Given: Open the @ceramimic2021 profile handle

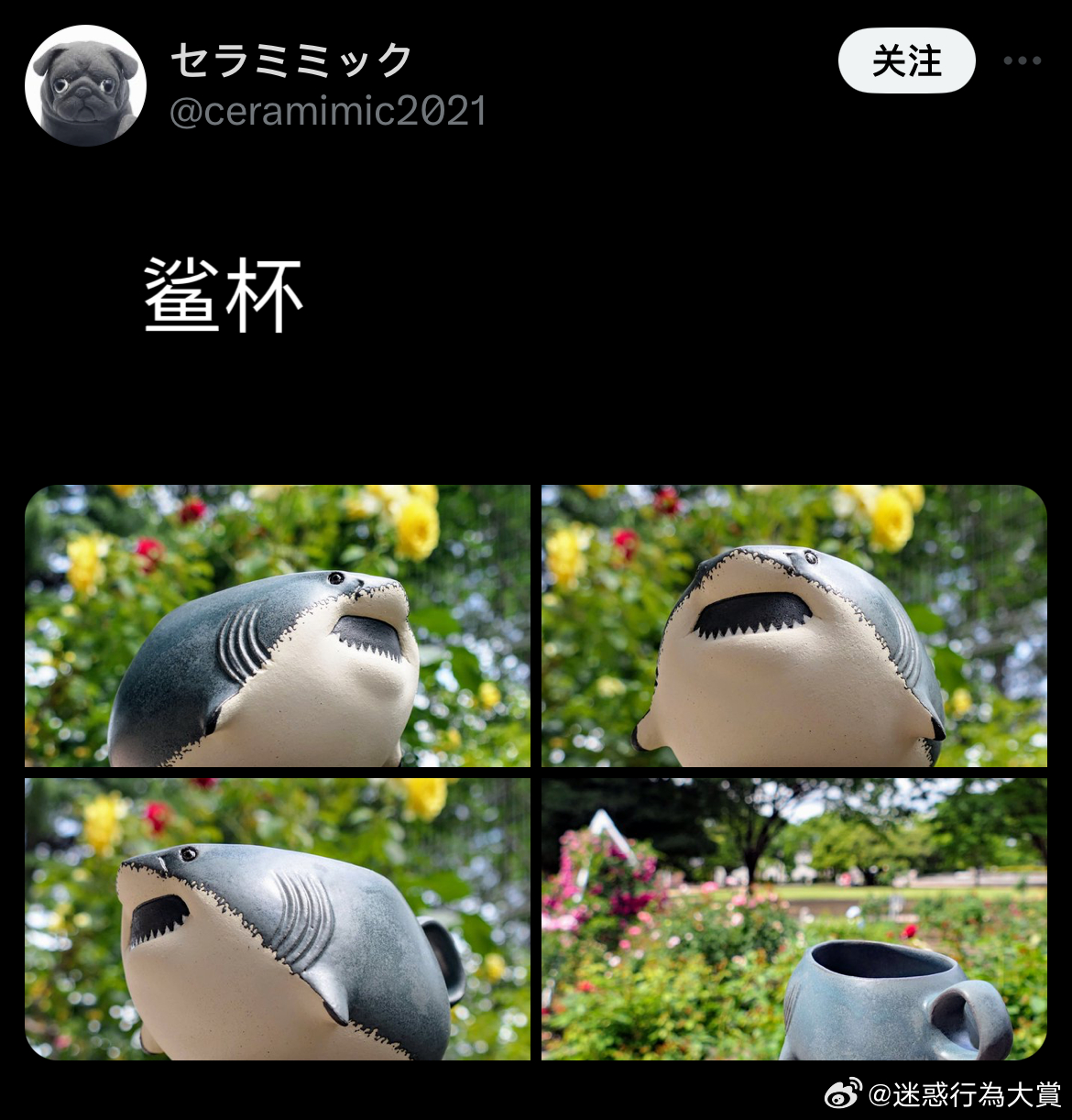Looking at the screenshot, I should [328, 112].
